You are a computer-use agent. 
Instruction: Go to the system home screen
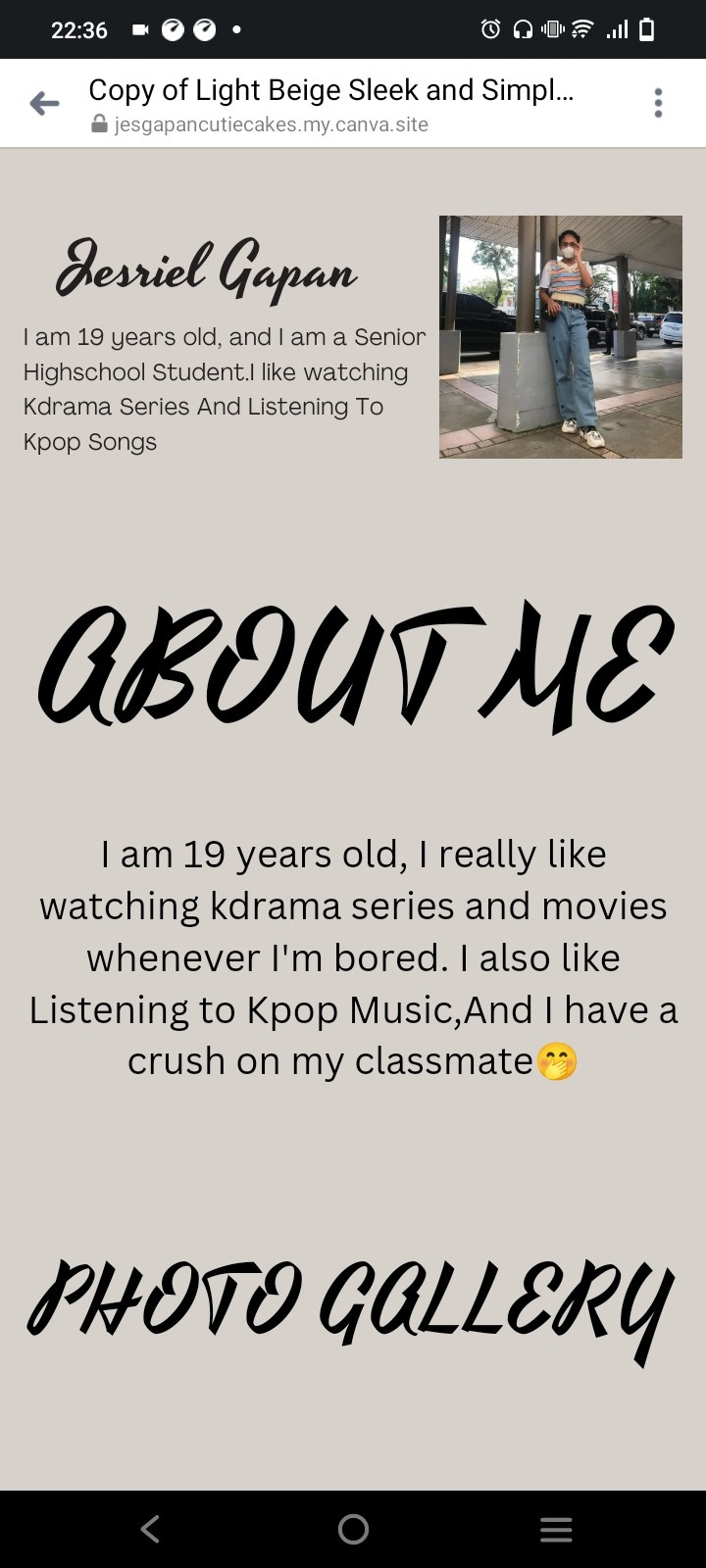(353, 1529)
